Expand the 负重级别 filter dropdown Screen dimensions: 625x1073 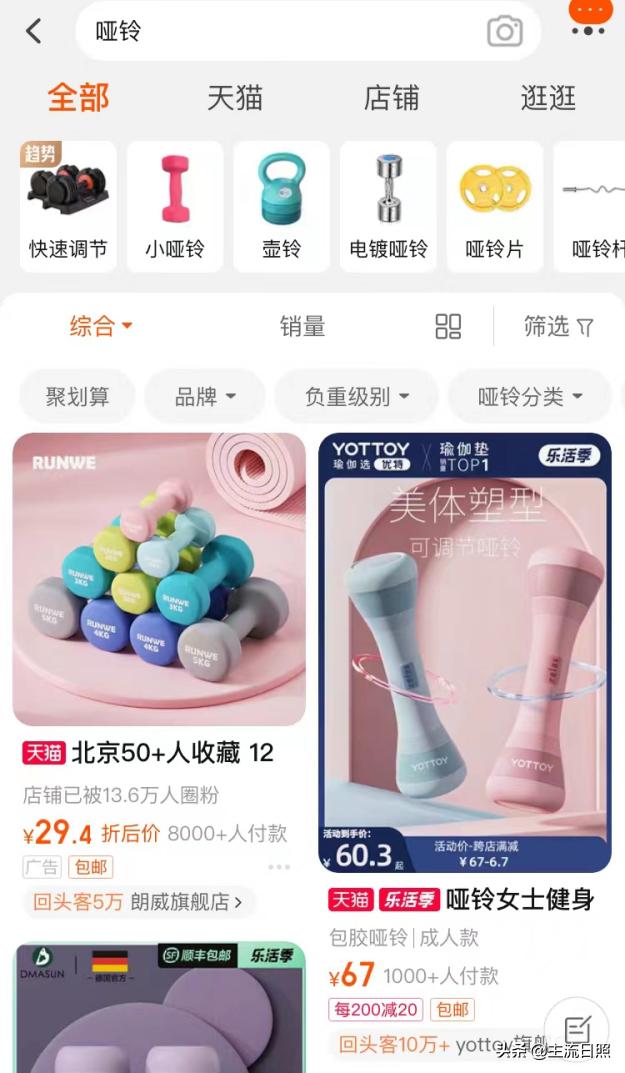357,396
